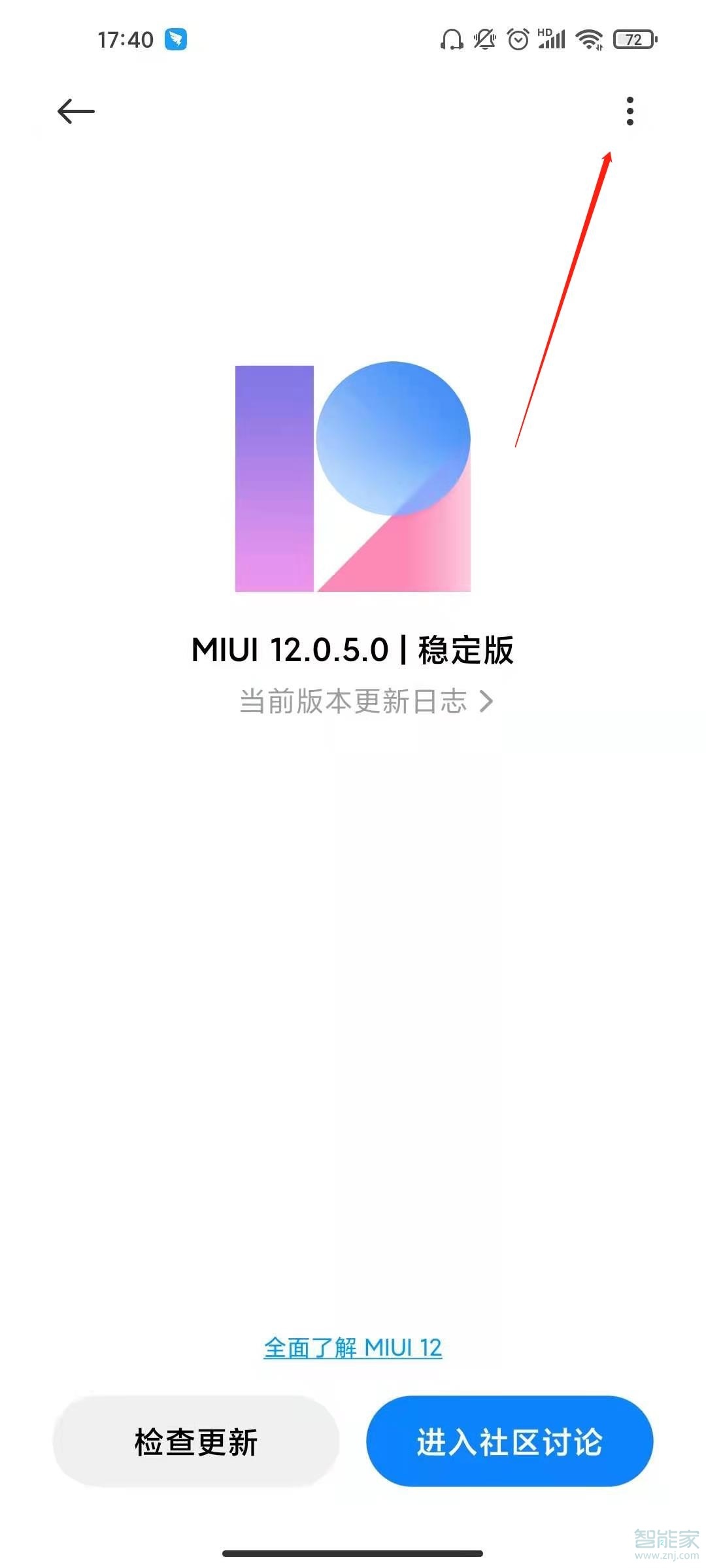Image resolution: width=706 pixels, height=1568 pixels.
Task: Open the chevron beside the update log
Action: [x=487, y=700]
